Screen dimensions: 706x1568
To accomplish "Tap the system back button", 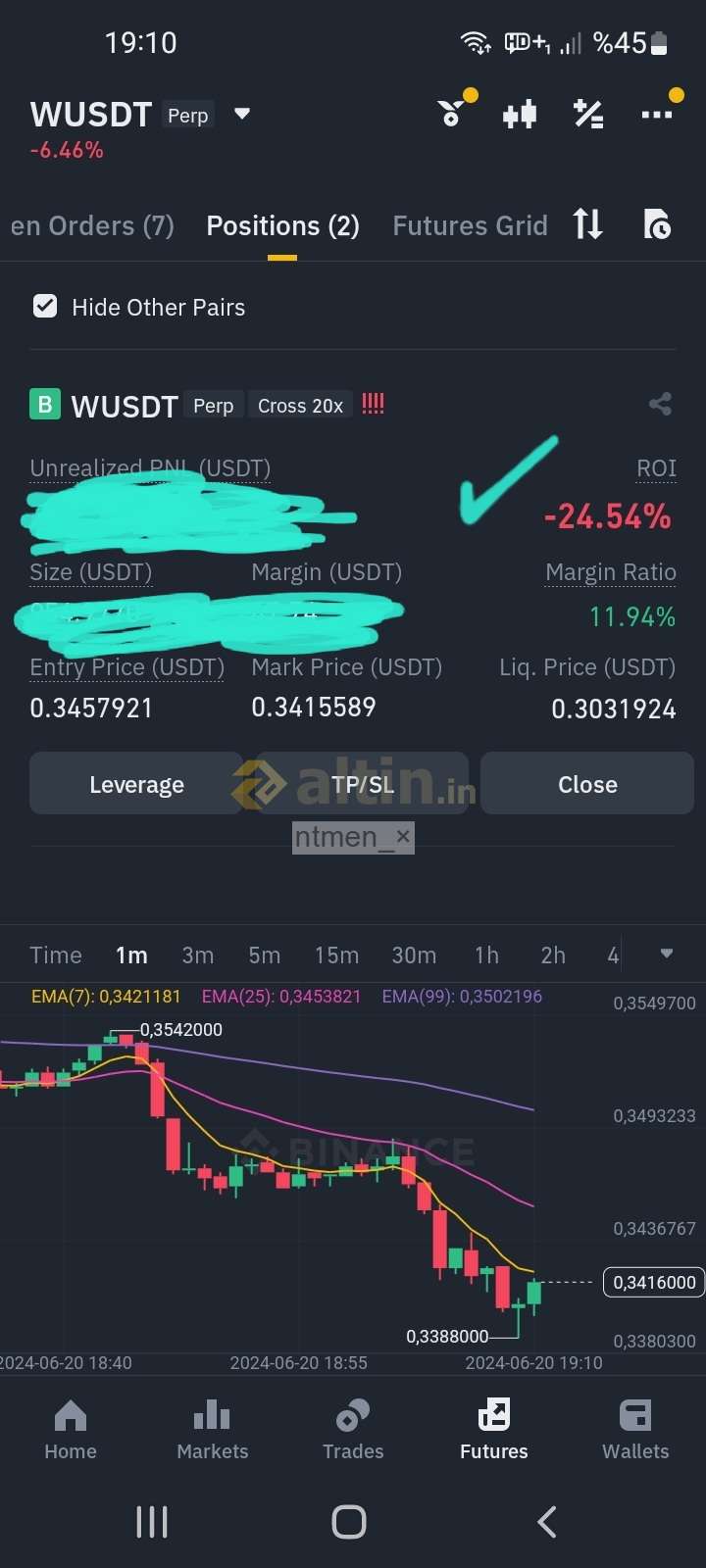I will point(547,1522).
